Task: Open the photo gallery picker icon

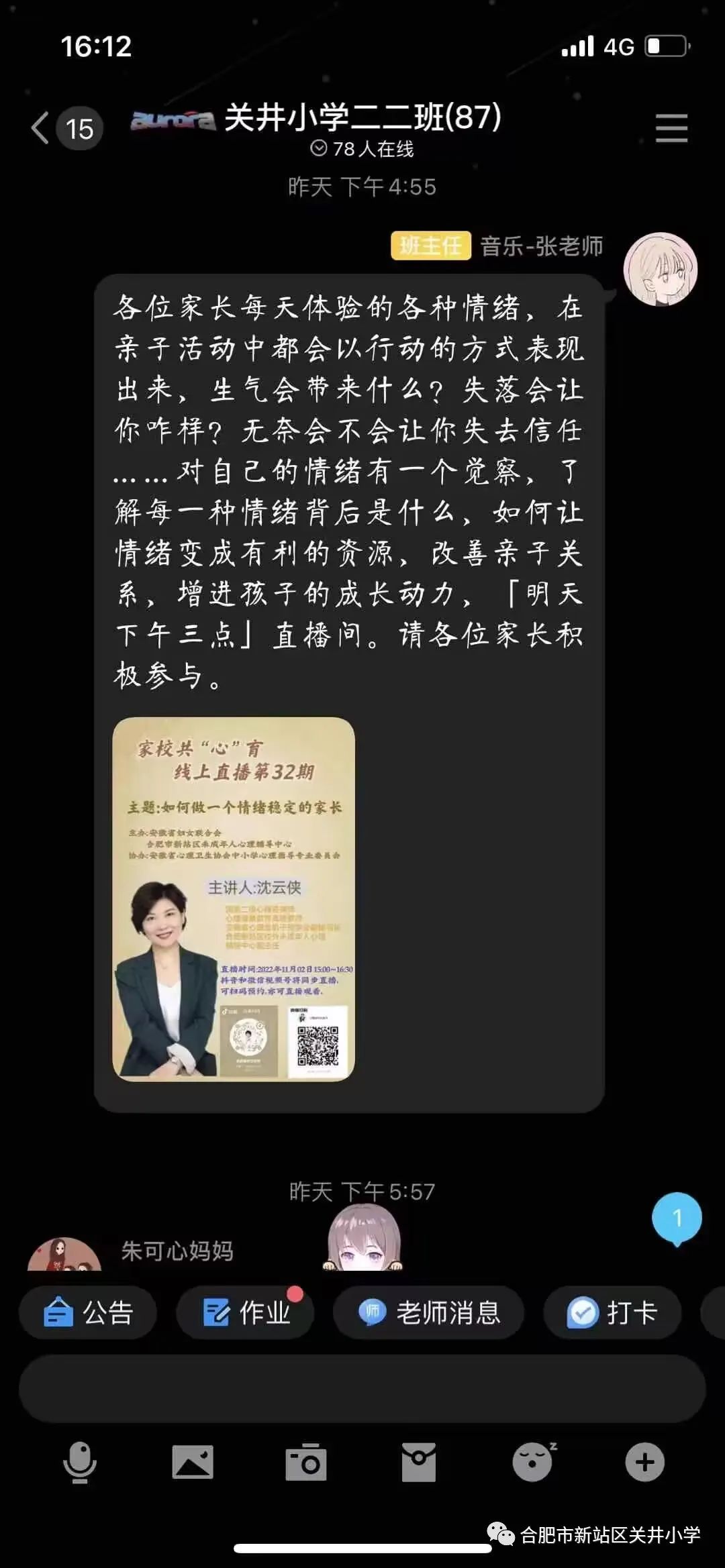Action: tap(193, 1462)
